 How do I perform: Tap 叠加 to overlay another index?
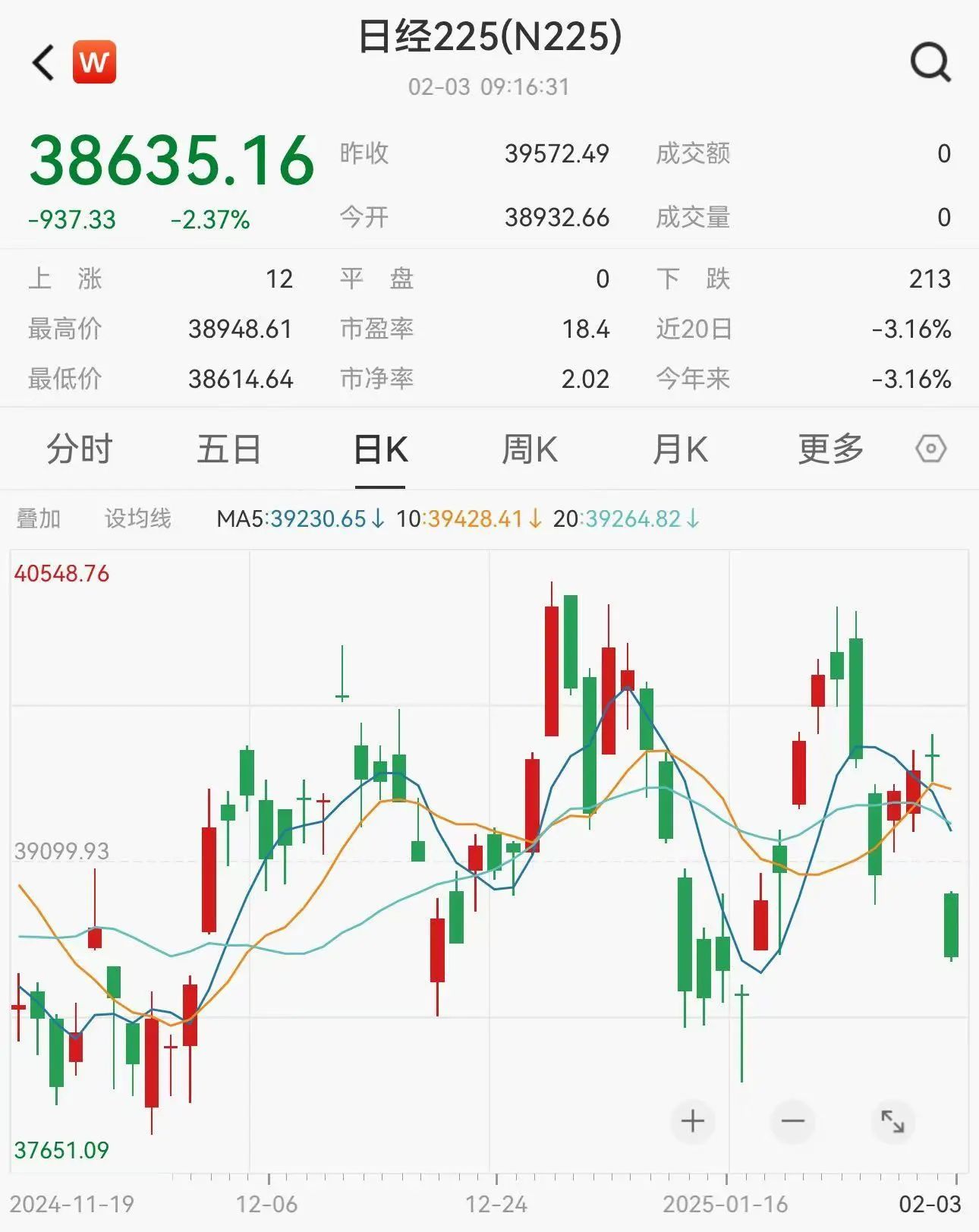click(39, 519)
